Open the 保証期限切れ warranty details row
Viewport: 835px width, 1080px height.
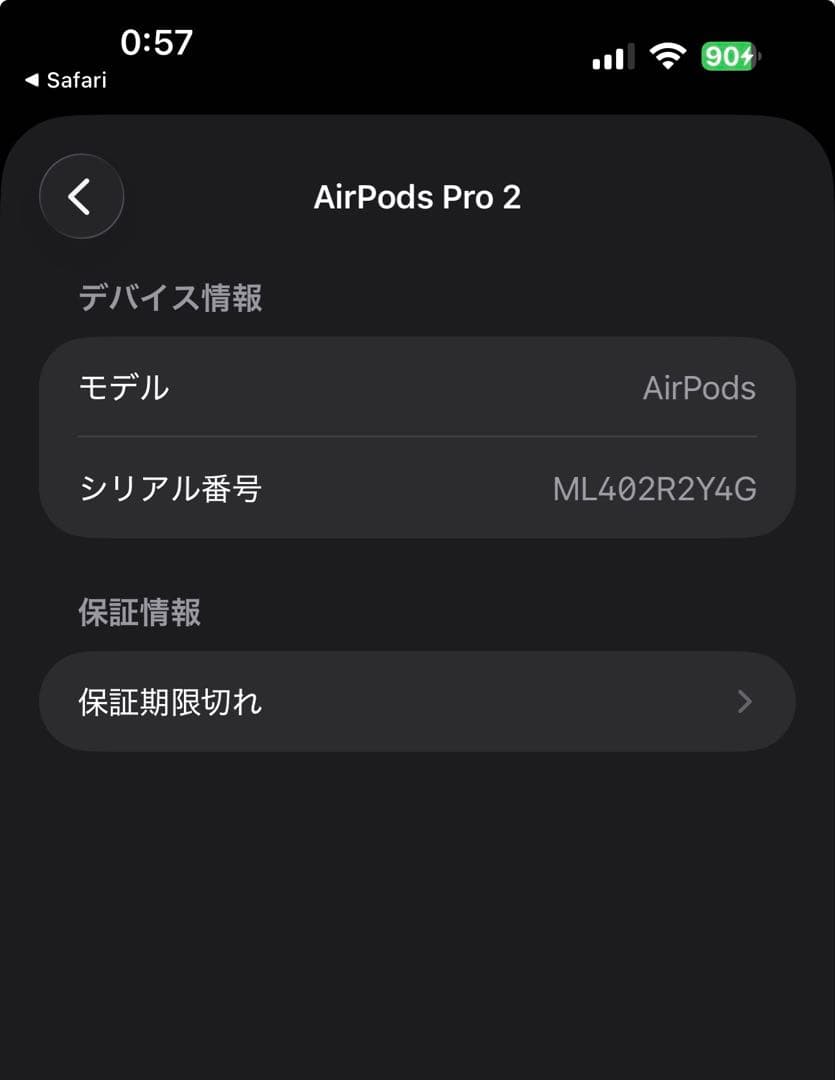417,701
